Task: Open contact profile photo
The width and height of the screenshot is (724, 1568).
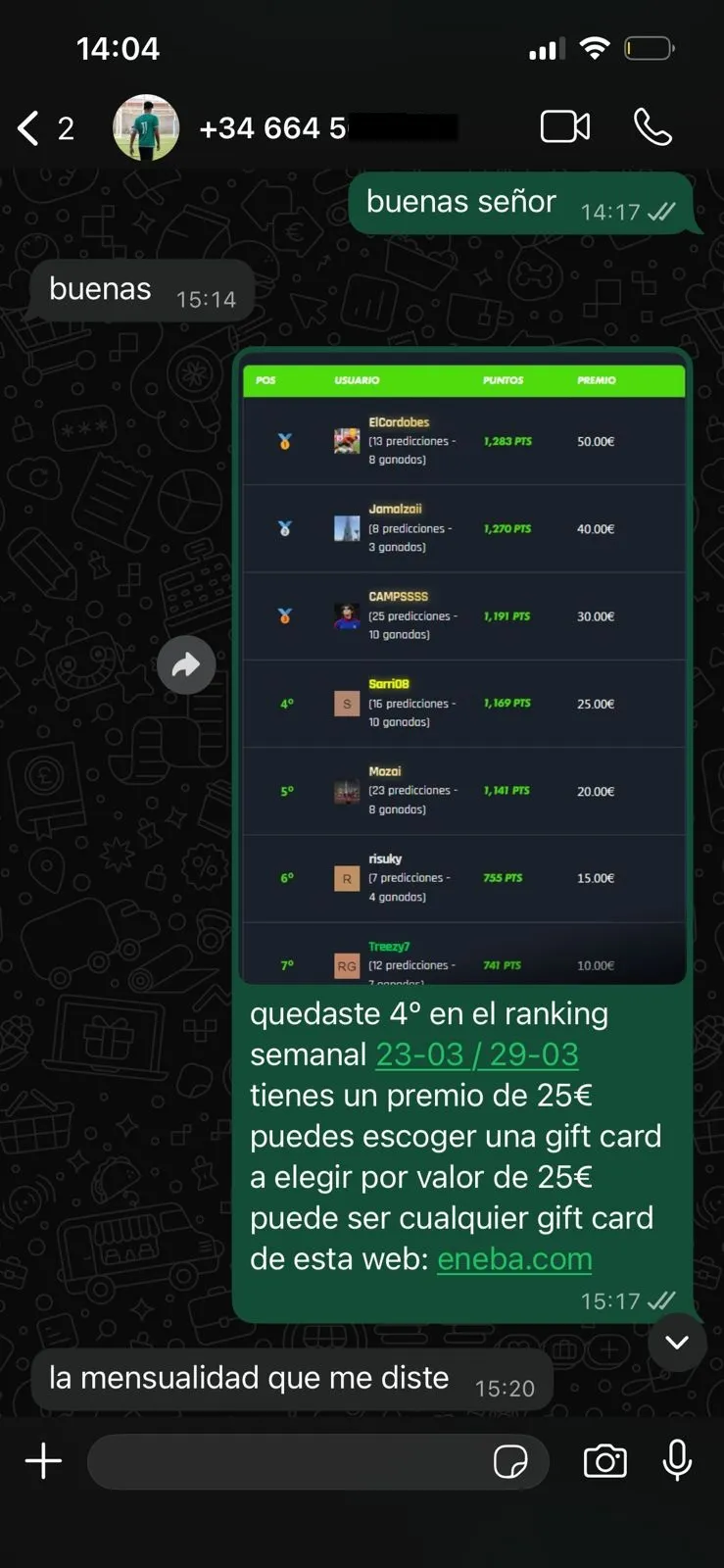Action: point(146,127)
